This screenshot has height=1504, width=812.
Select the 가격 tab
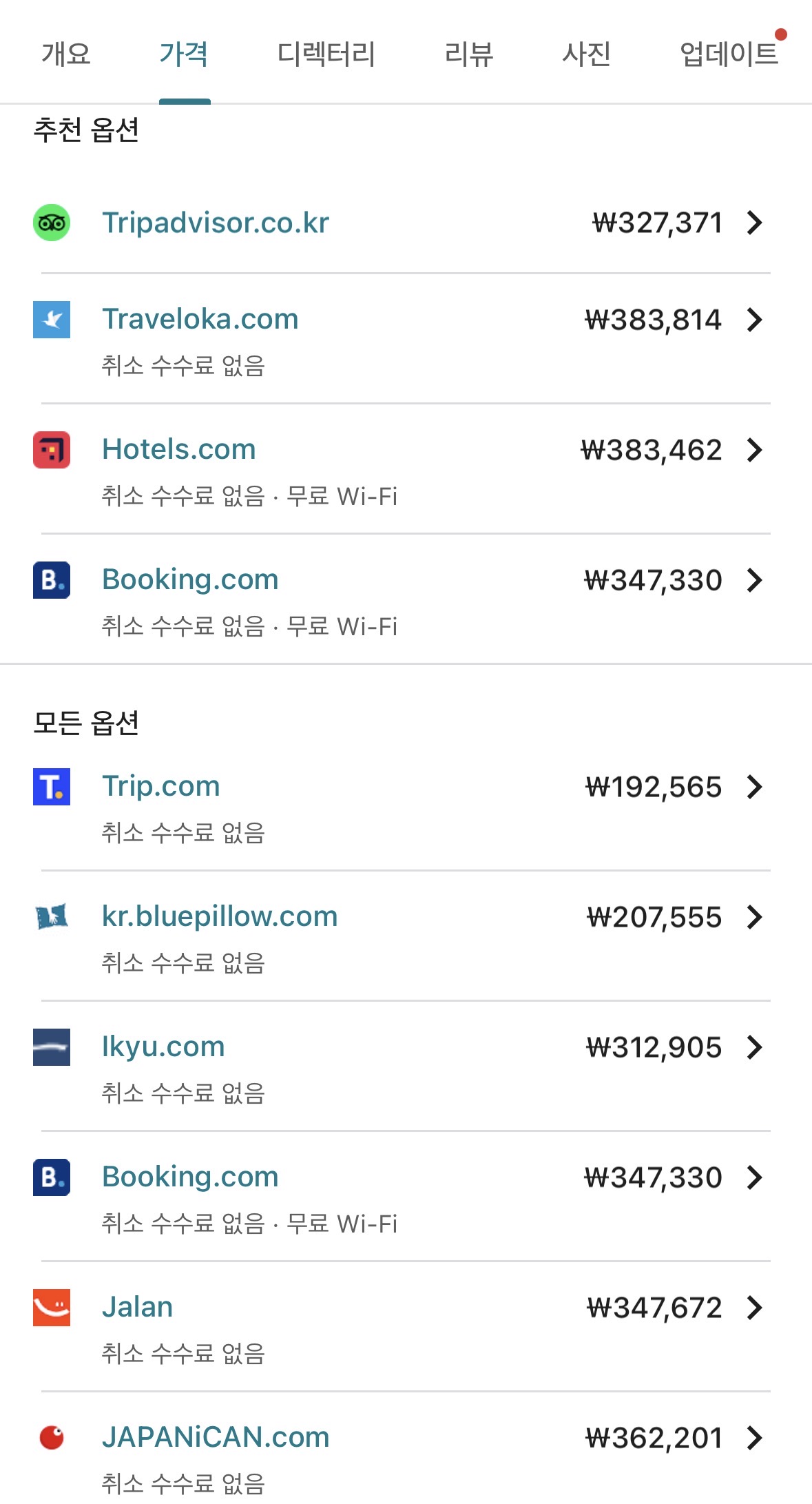point(184,54)
